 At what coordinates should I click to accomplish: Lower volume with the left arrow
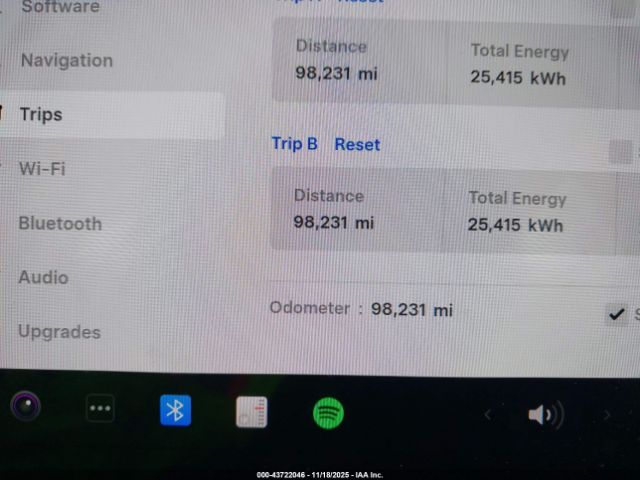pyautogui.click(x=488, y=414)
